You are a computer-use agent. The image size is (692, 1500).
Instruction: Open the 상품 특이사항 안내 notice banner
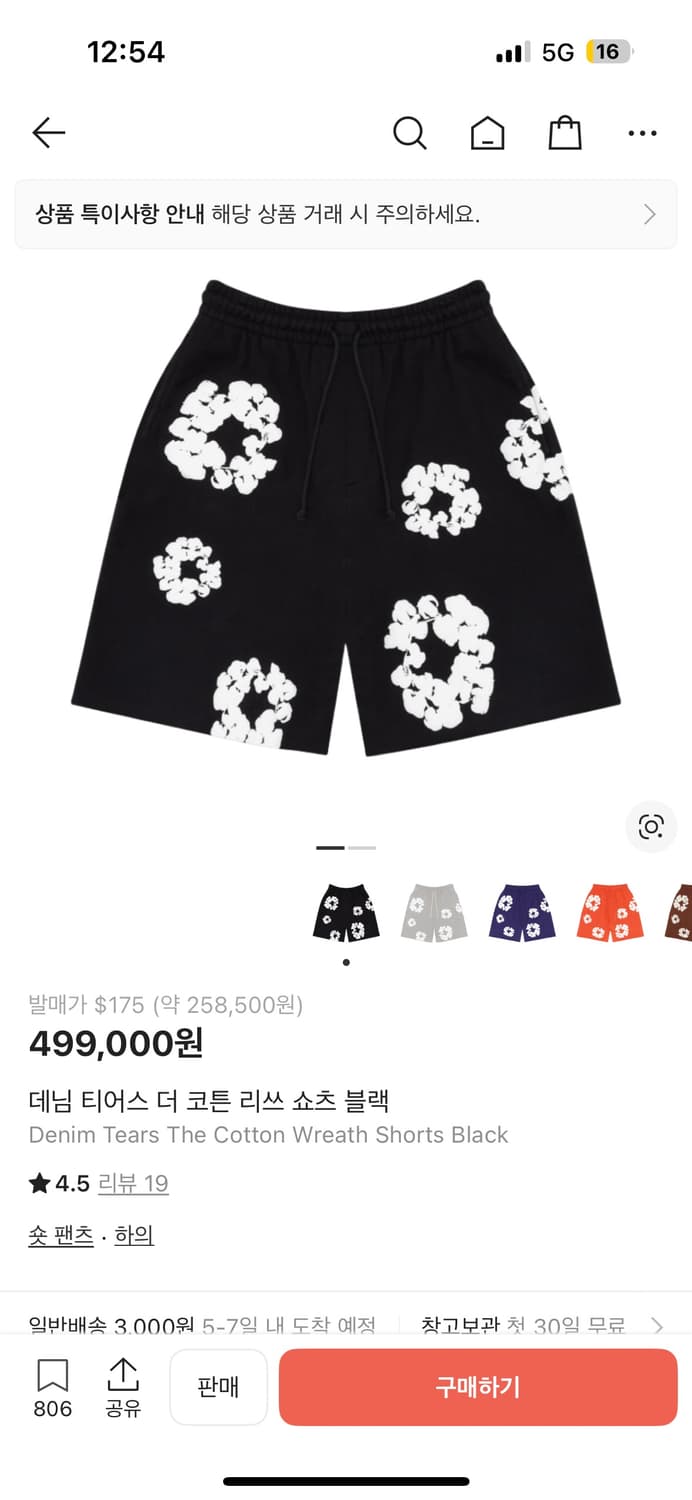345,214
